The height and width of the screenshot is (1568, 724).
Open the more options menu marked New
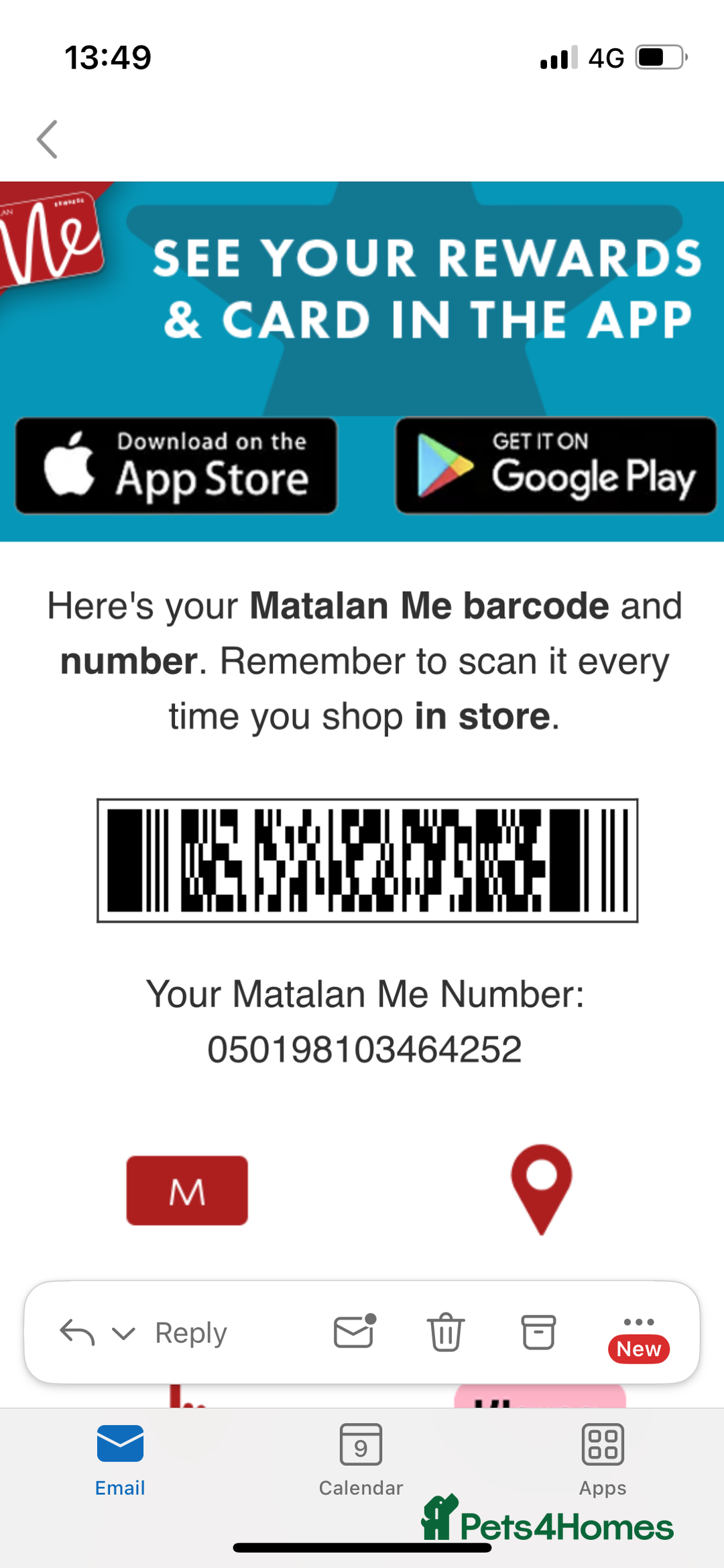638,1333
